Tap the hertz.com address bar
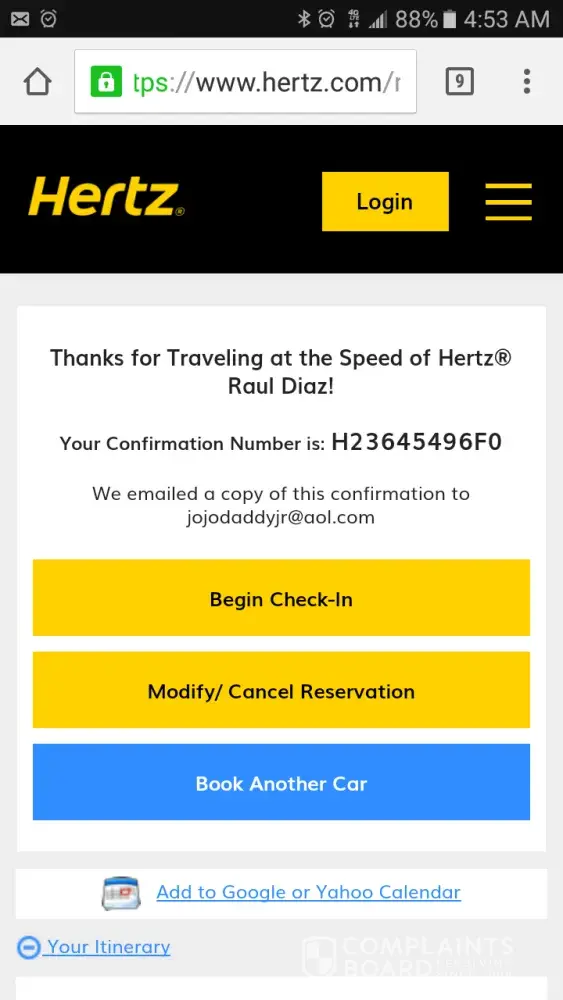The width and height of the screenshot is (563, 1000). 245,82
